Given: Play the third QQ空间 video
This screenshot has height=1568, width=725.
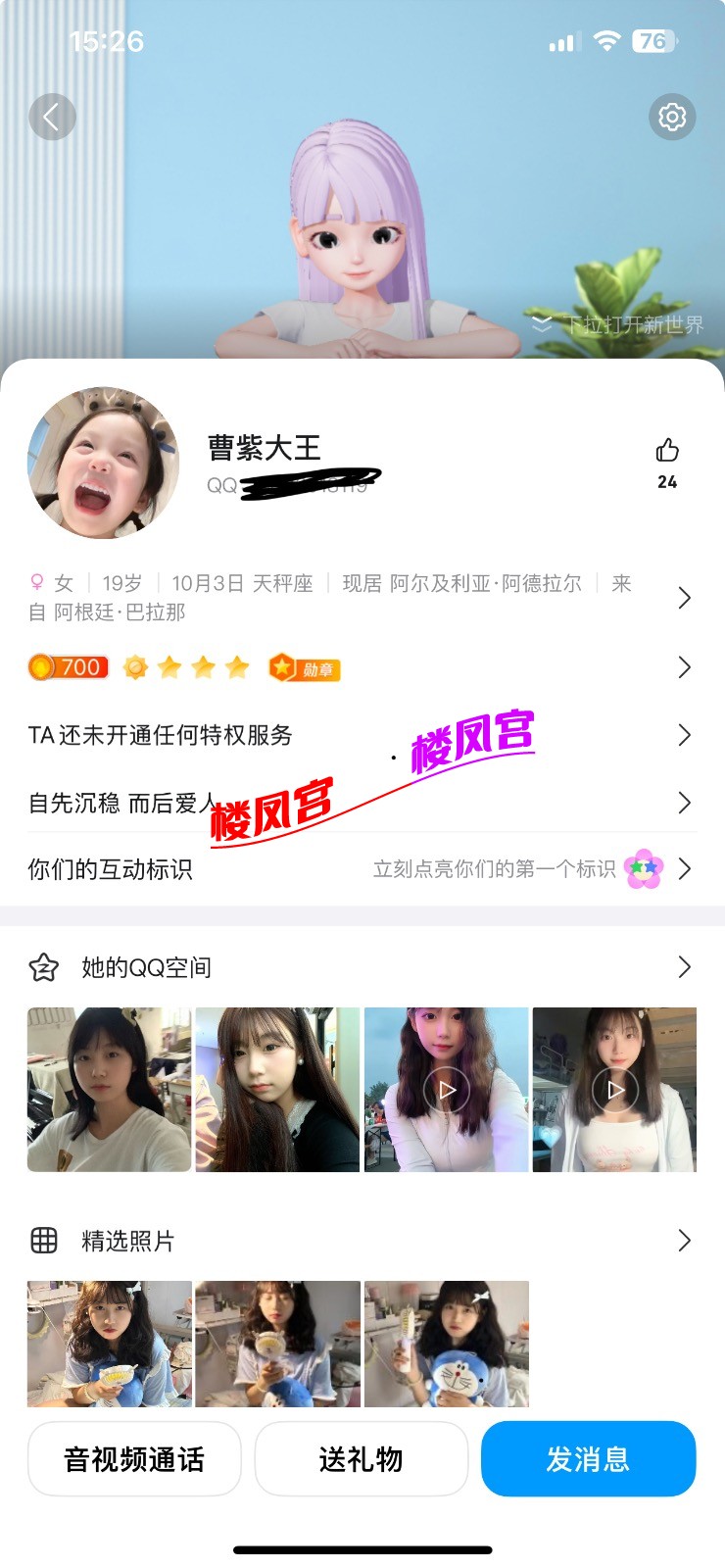Looking at the screenshot, I should click(x=447, y=1090).
